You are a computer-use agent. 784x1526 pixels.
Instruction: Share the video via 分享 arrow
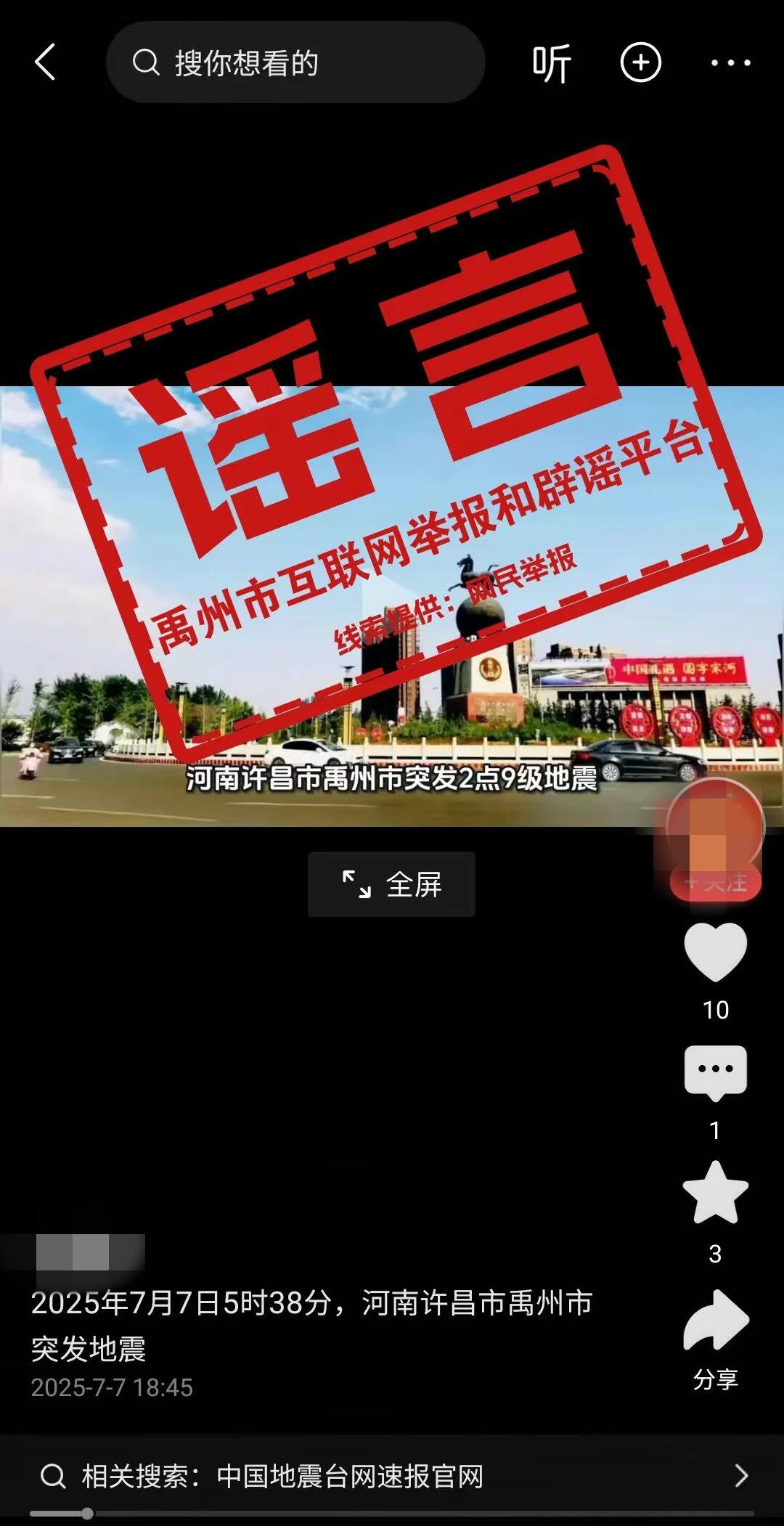(x=715, y=1321)
